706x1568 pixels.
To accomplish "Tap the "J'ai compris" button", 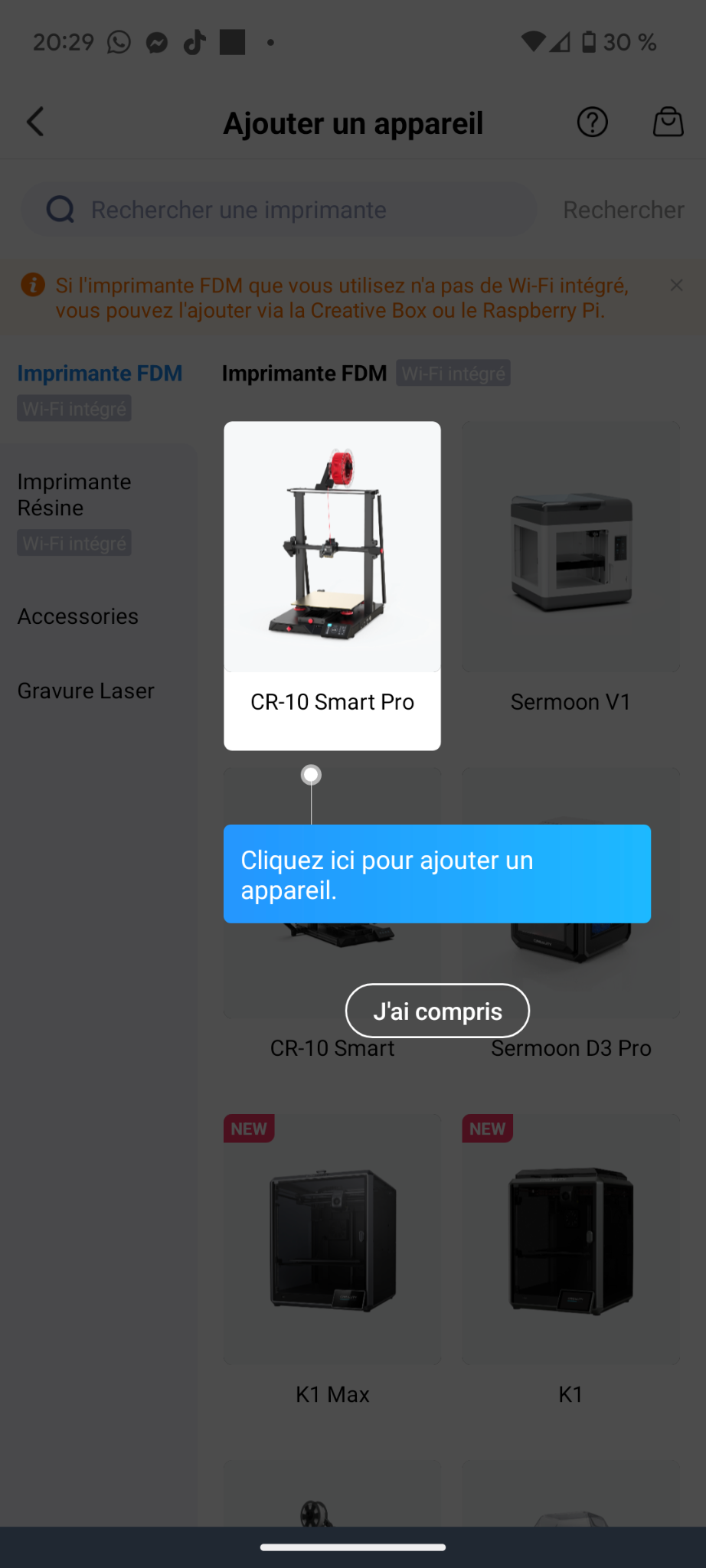I will (x=437, y=1011).
